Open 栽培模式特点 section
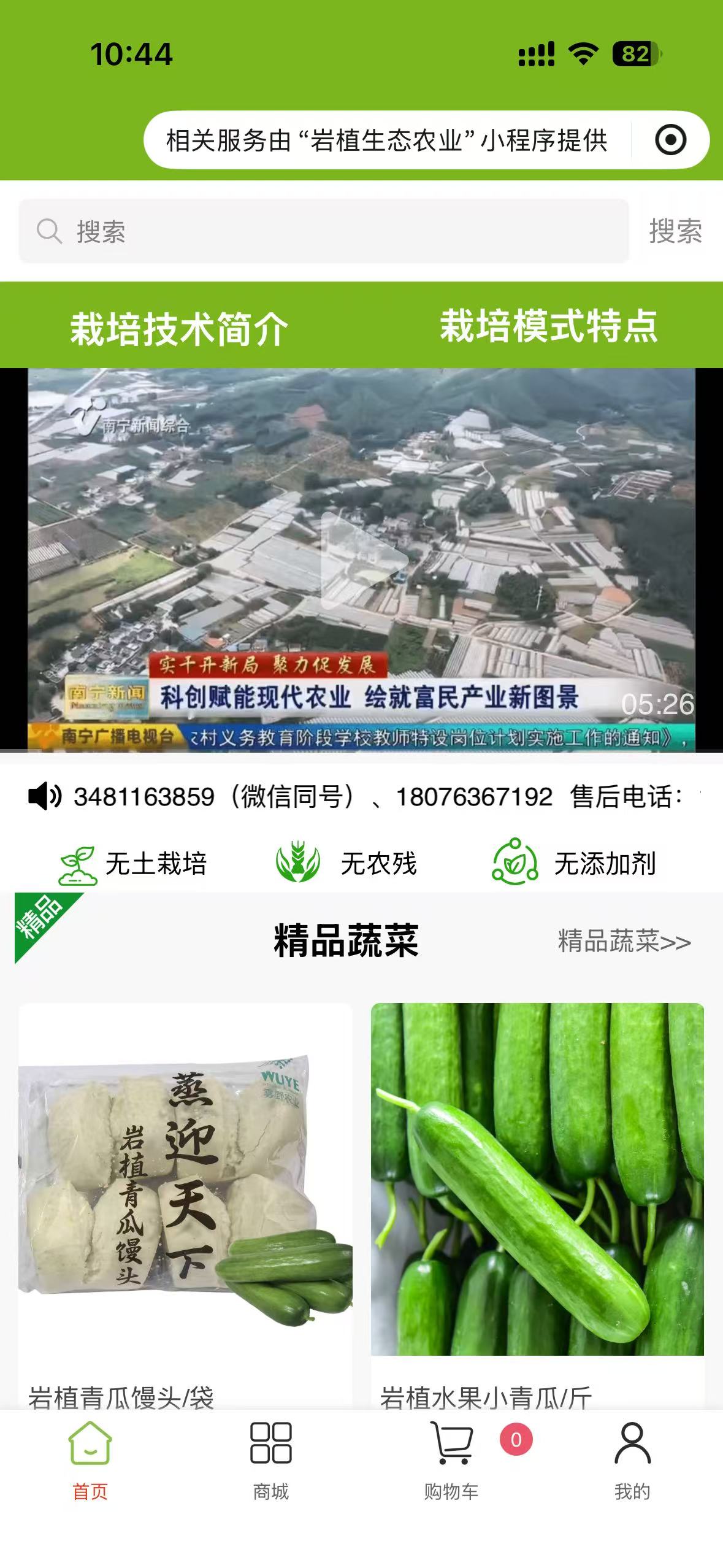The height and width of the screenshot is (1568, 723). coord(548,325)
